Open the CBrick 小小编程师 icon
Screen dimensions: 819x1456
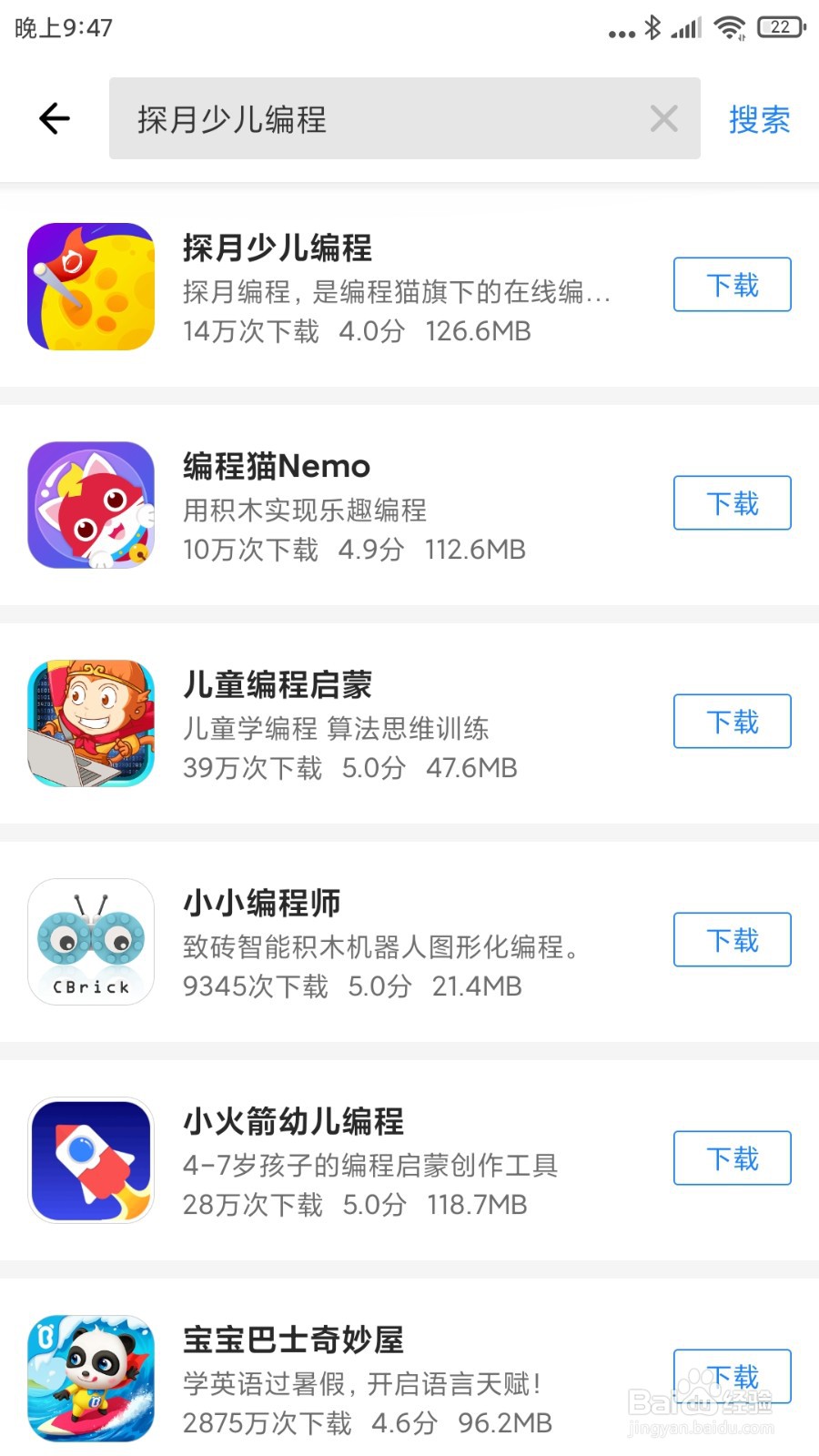click(x=90, y=941)
